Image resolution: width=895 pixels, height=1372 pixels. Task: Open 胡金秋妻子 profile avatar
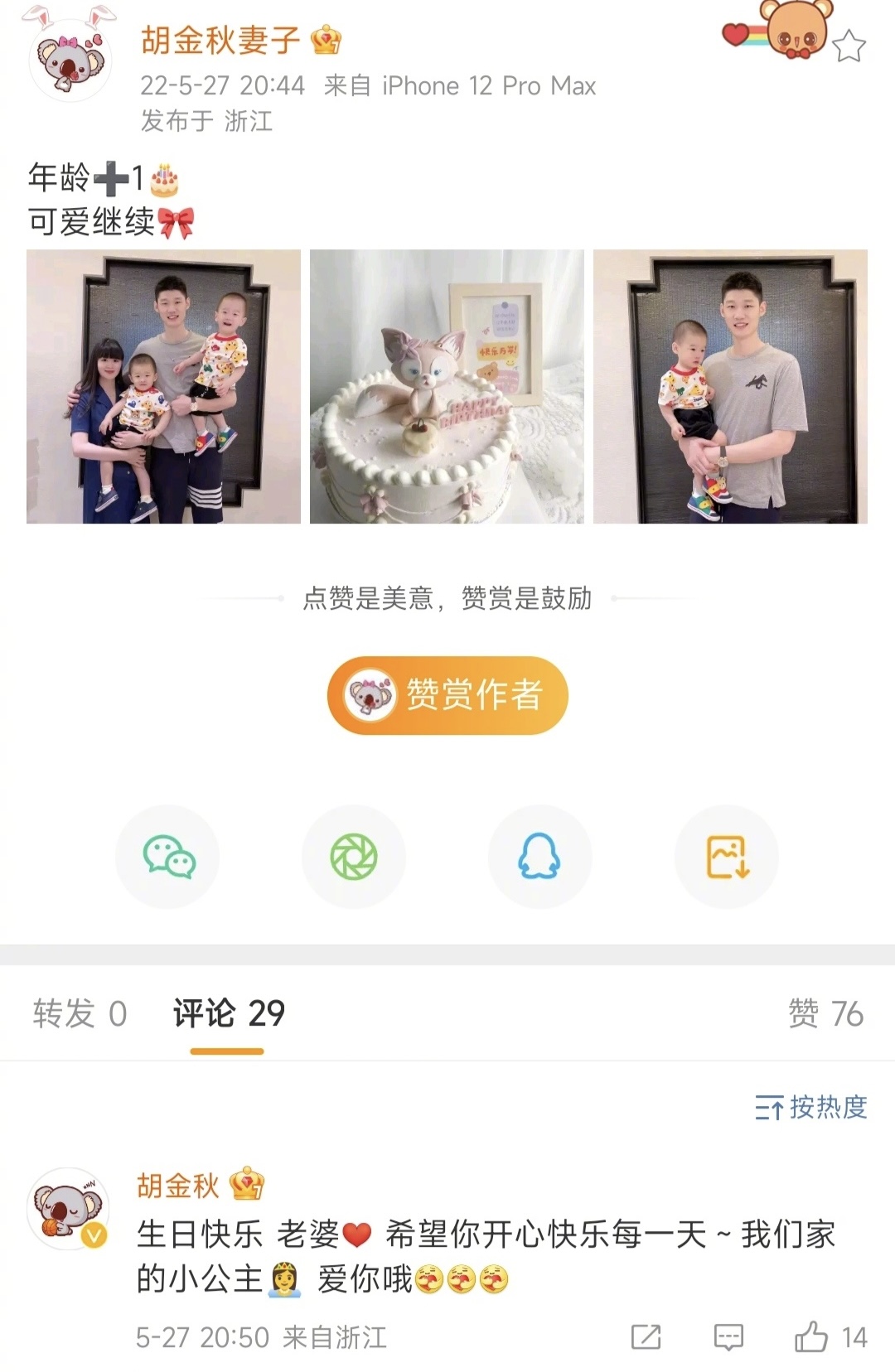click(x=70, y=61)
